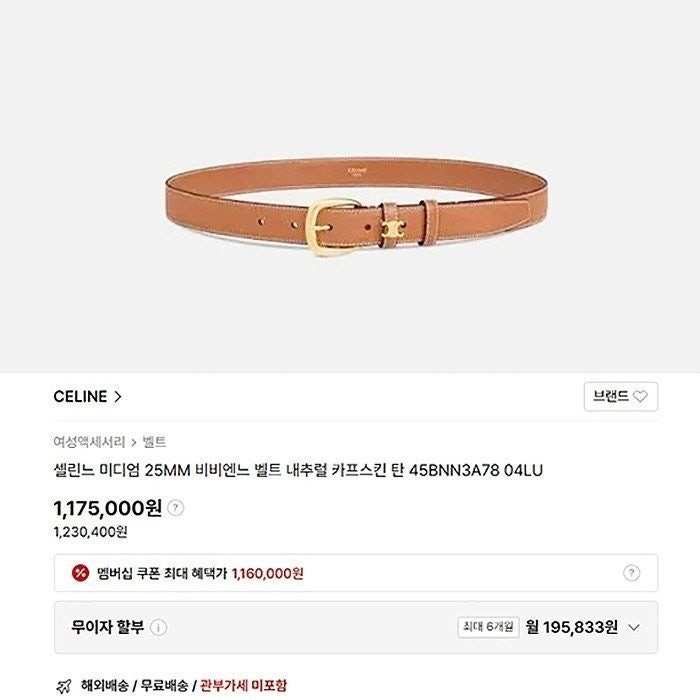Favorite the brand with 브랜드 heart button
Viewport: 700px width, 700px height.
tap(620, 397)
